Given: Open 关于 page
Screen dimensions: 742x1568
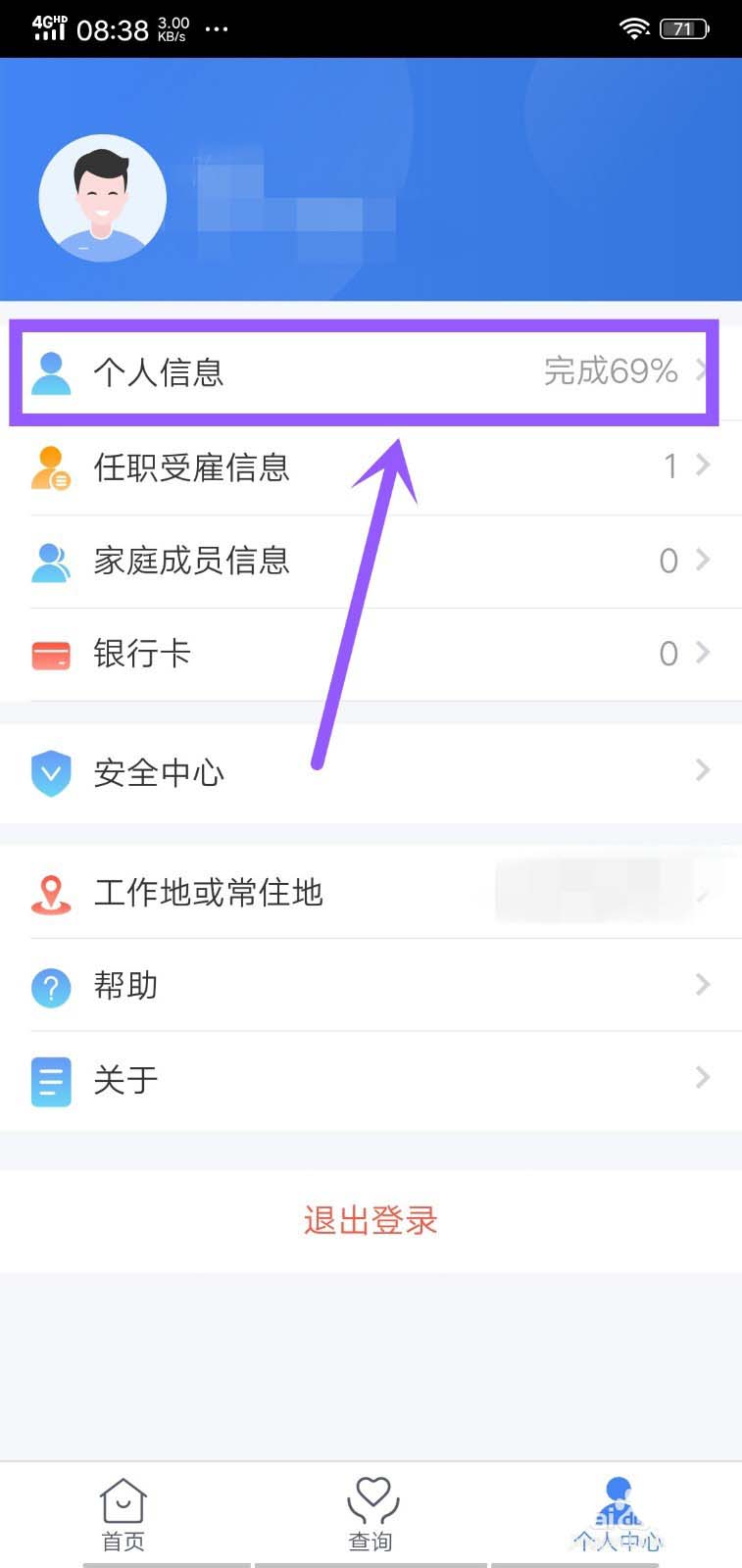Looking at the screenshot, I should tap(371, 1079).
